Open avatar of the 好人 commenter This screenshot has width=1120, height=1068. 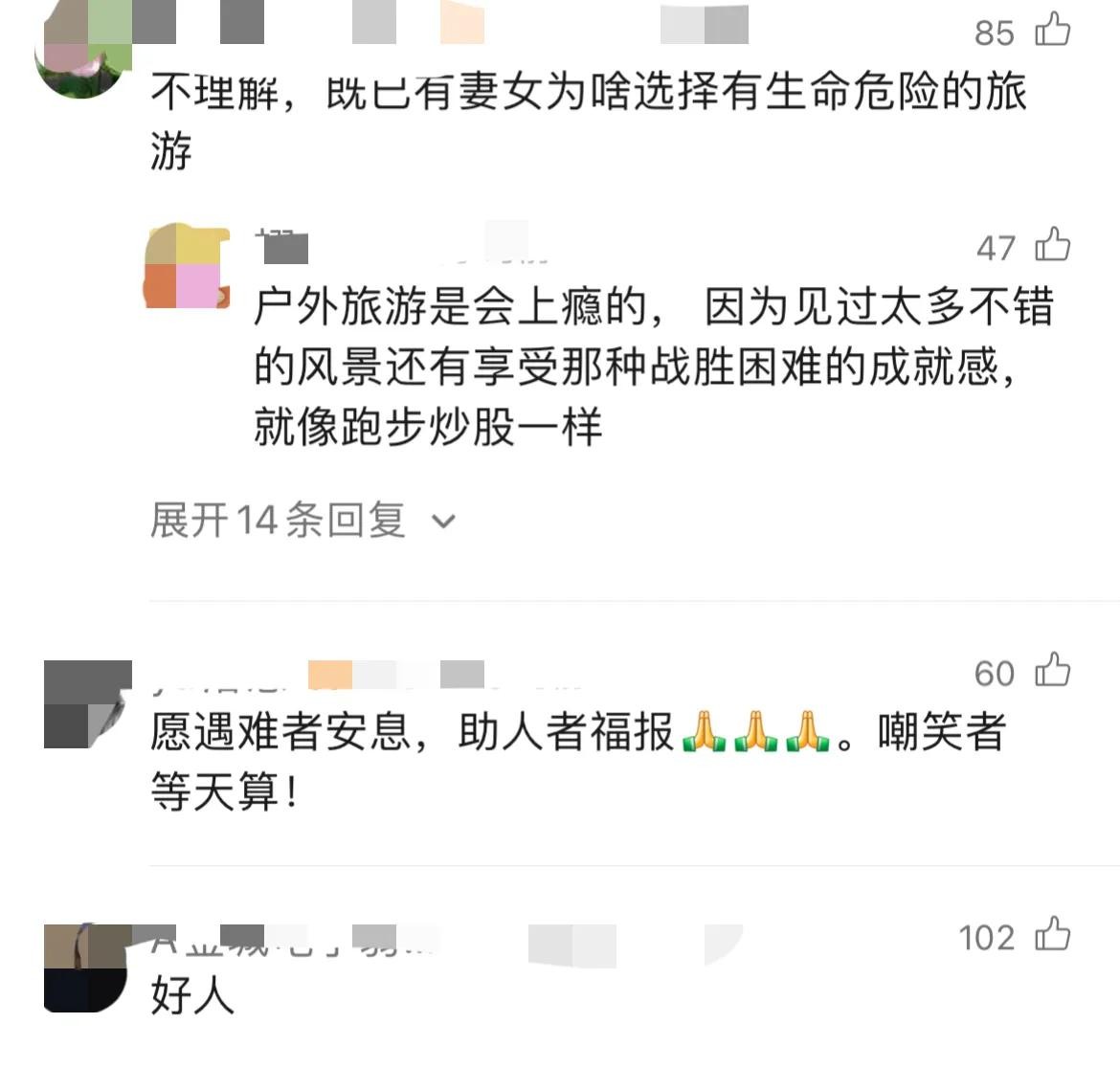point(85,968)
